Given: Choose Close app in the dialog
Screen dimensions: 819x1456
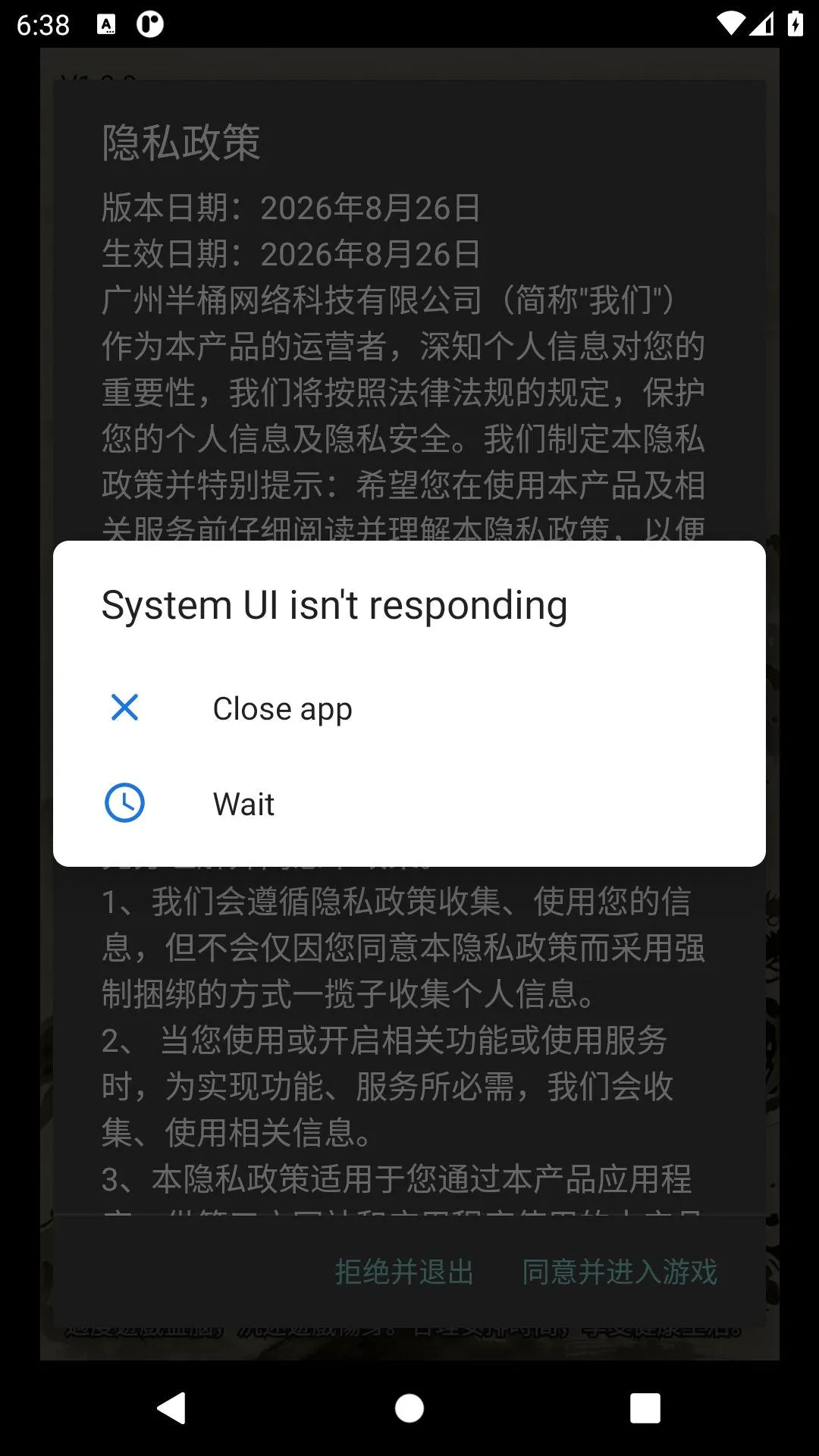Looking at the screenshot, I should [x=409, y=708].
